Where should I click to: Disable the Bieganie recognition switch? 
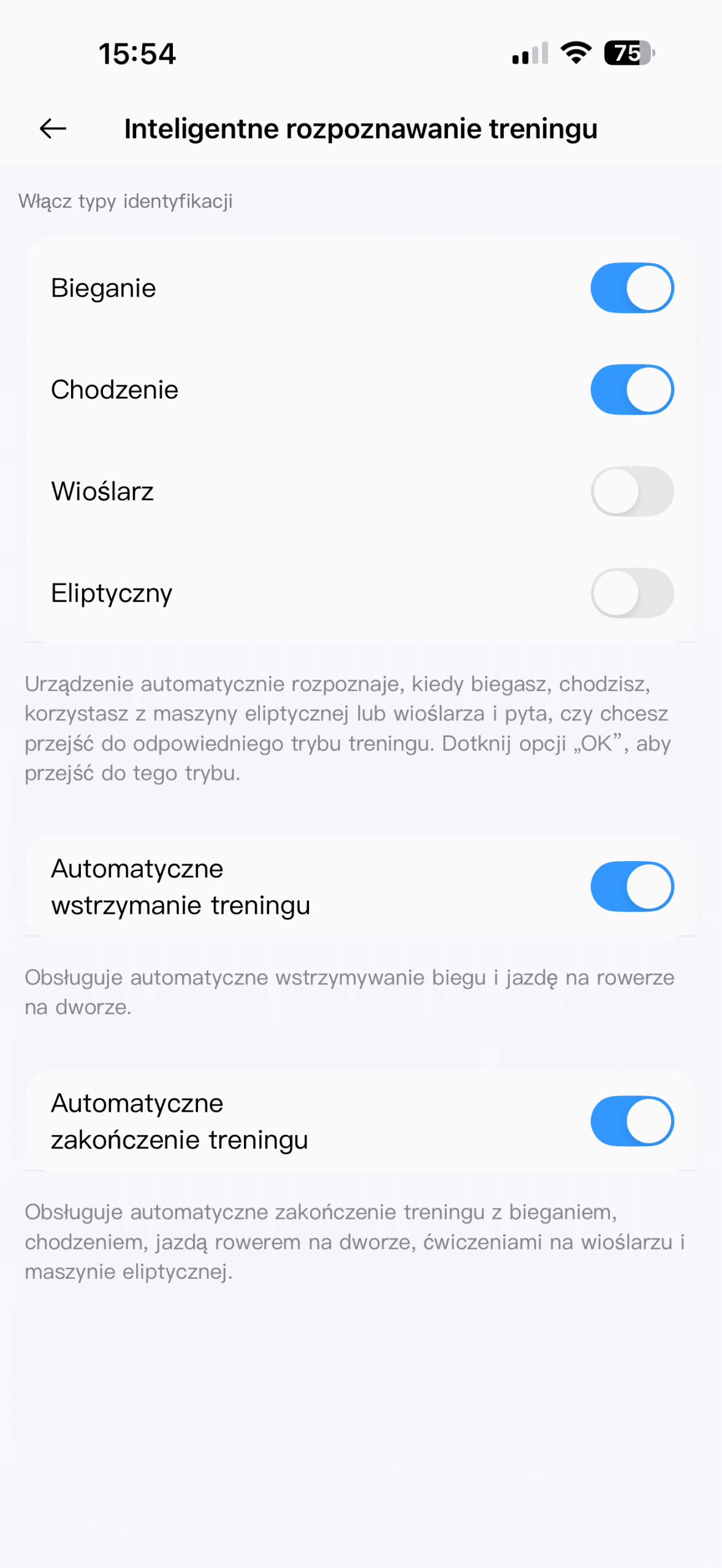pos(632,288)
